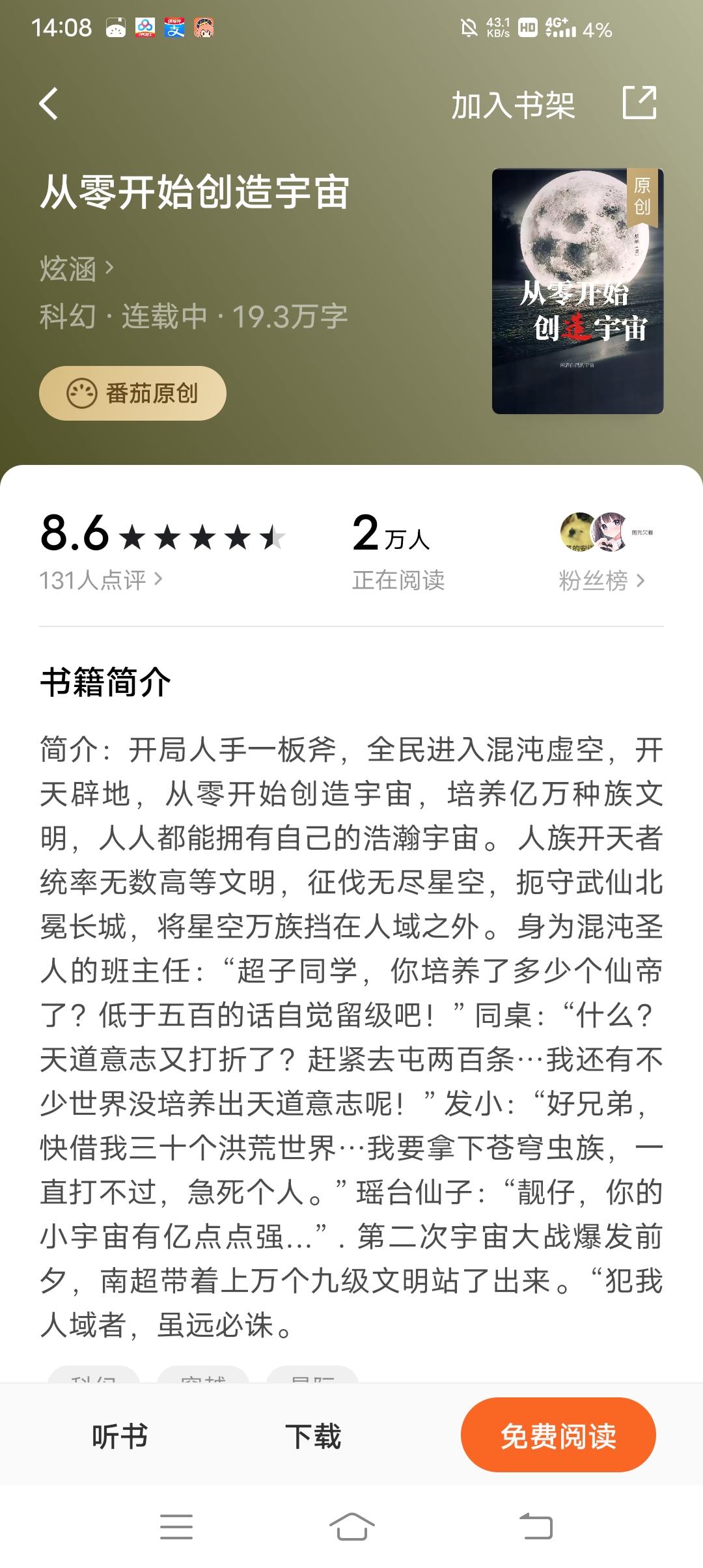View the 131人点评 reviews

[x=101, y=580]
